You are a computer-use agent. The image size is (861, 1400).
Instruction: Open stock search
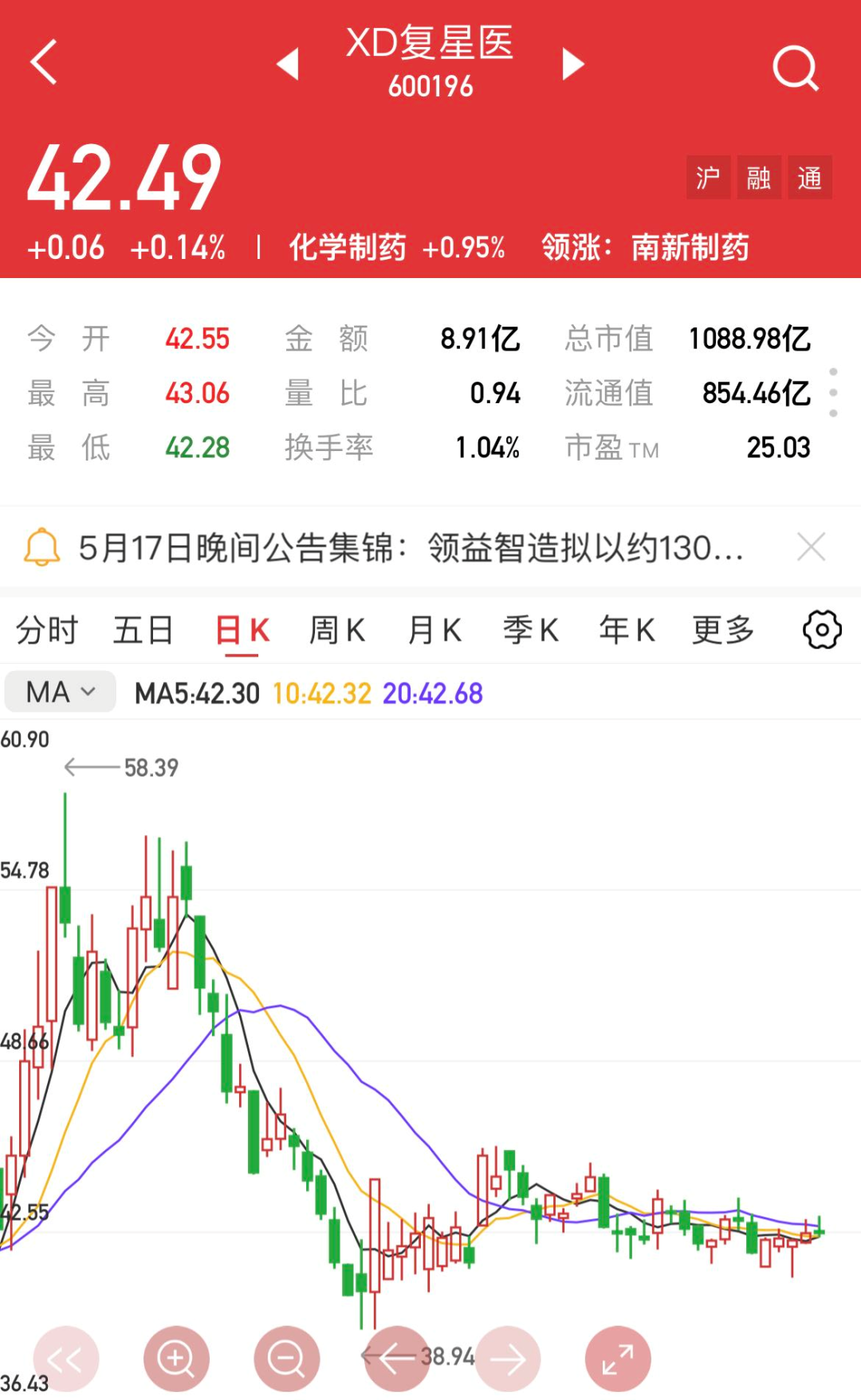(795, 68)
